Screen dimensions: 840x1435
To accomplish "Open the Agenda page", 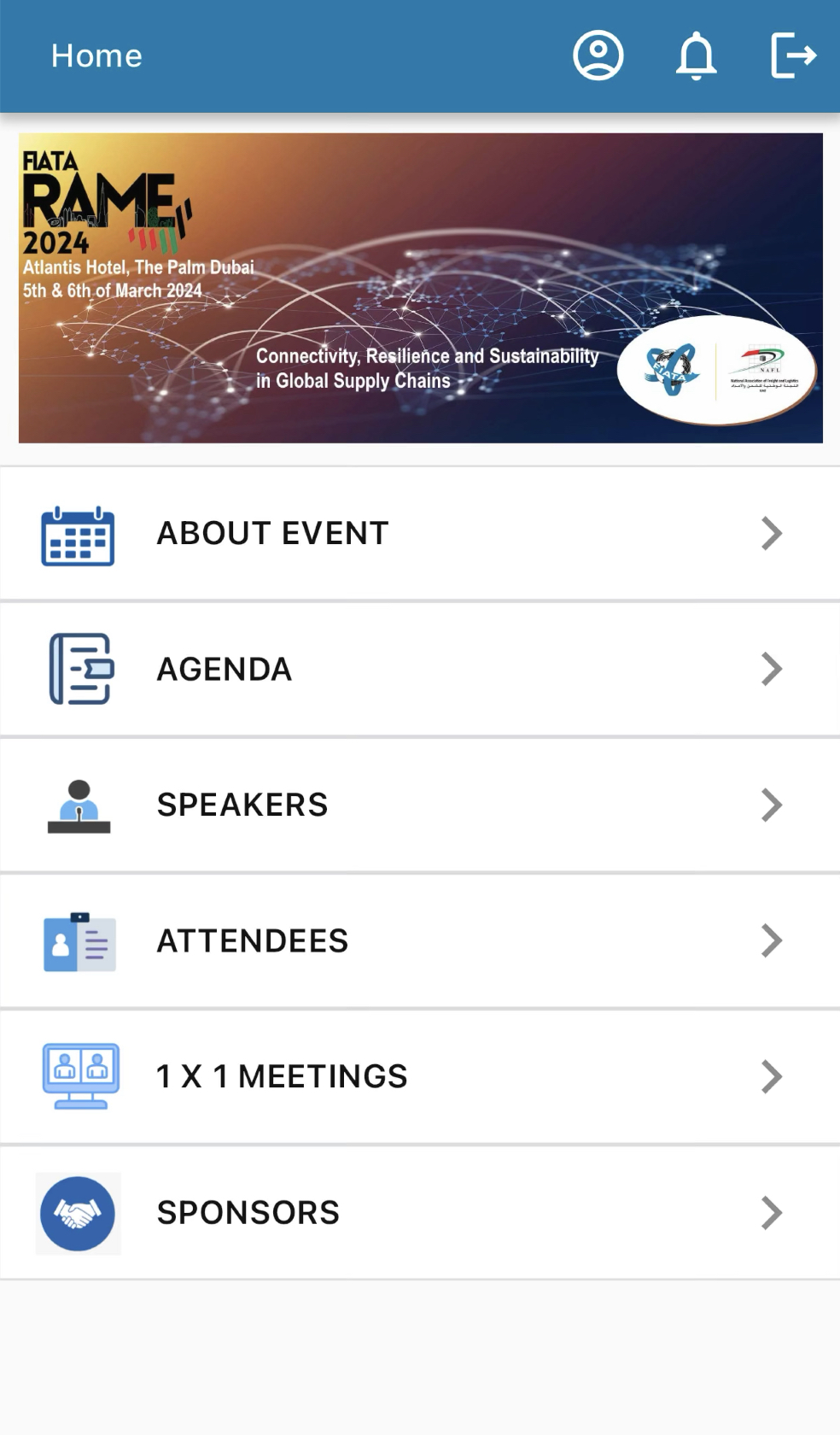I will point(223,669).
